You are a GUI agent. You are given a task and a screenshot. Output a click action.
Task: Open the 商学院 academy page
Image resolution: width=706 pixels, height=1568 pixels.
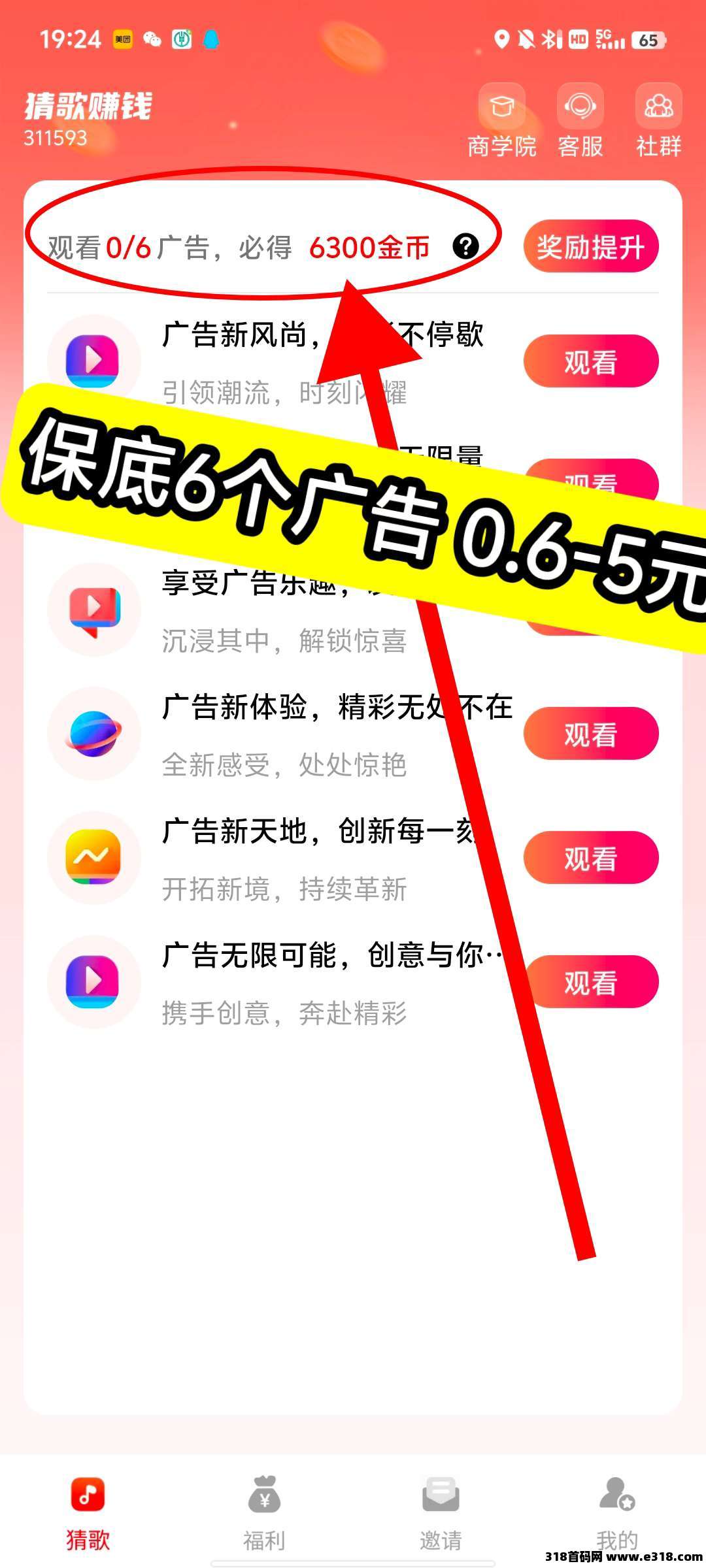(x=501, y=121)
